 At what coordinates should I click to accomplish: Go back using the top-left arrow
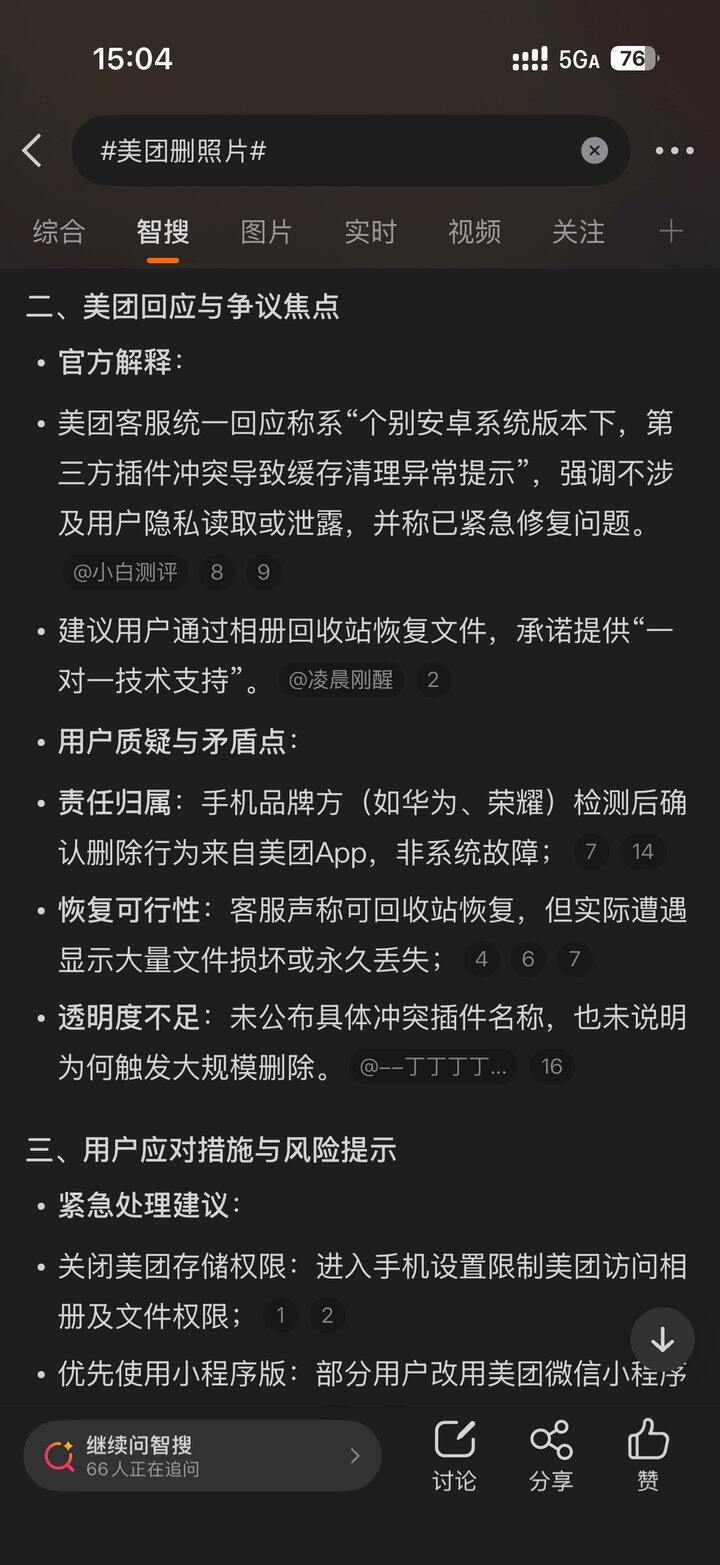[x=32, y=151]
